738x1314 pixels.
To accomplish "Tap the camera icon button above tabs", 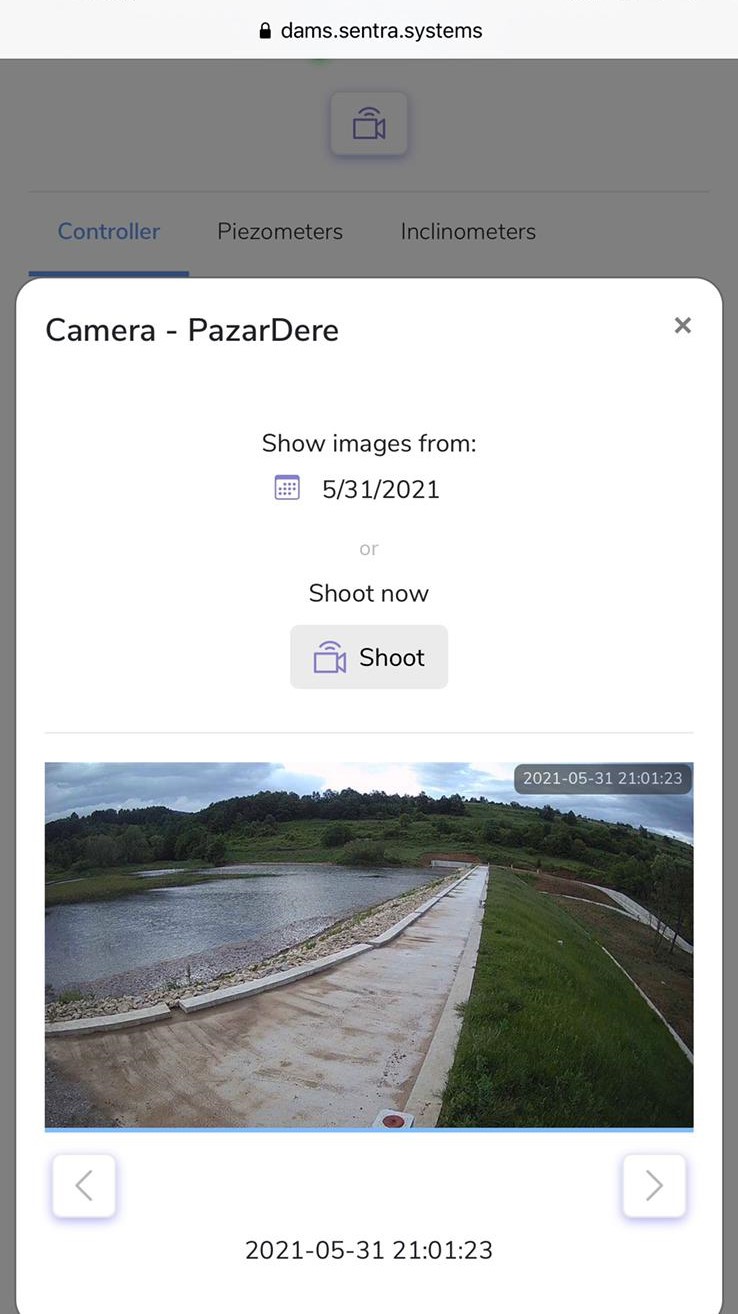I will coord(369,125).
